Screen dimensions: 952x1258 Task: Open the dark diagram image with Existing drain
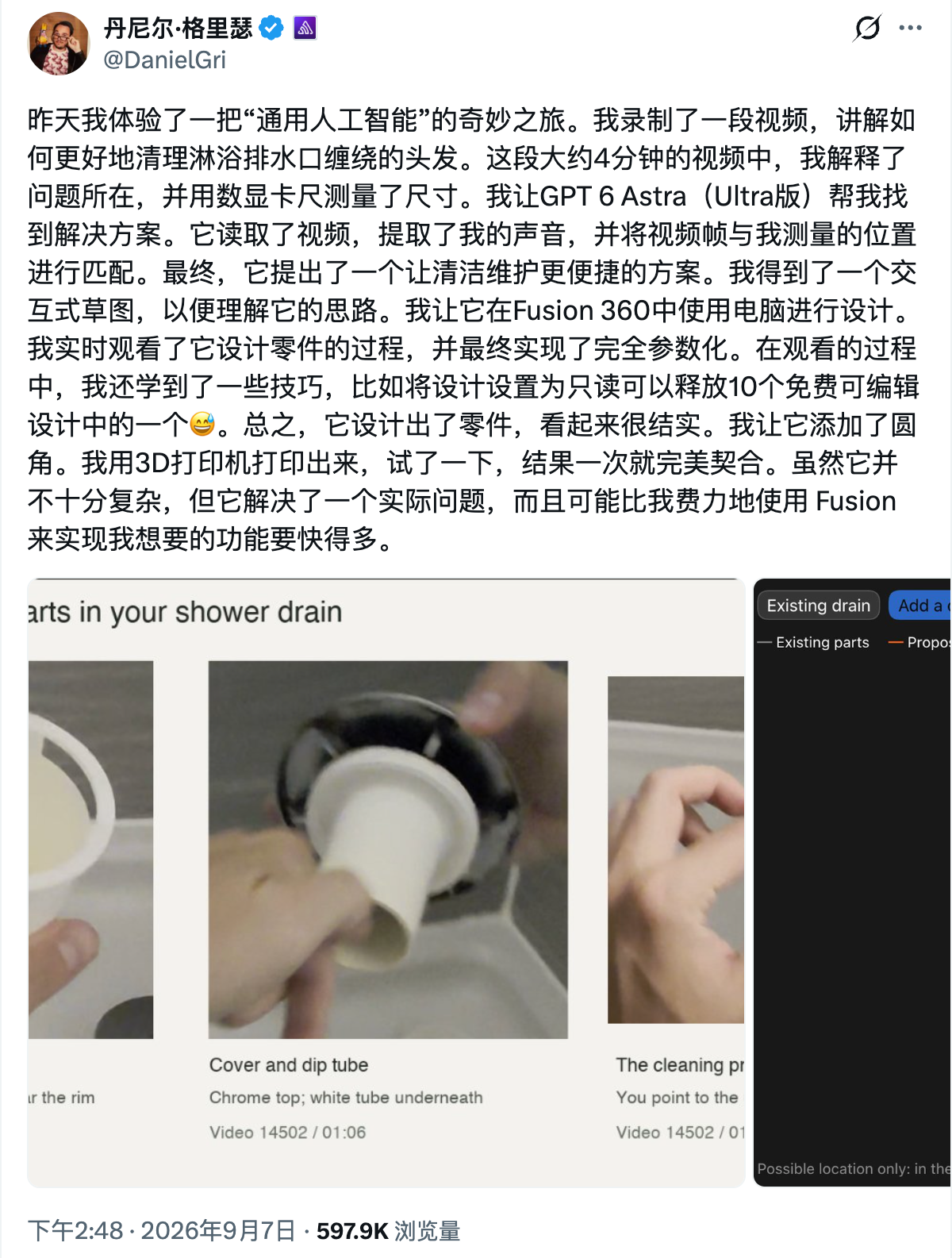852,883
